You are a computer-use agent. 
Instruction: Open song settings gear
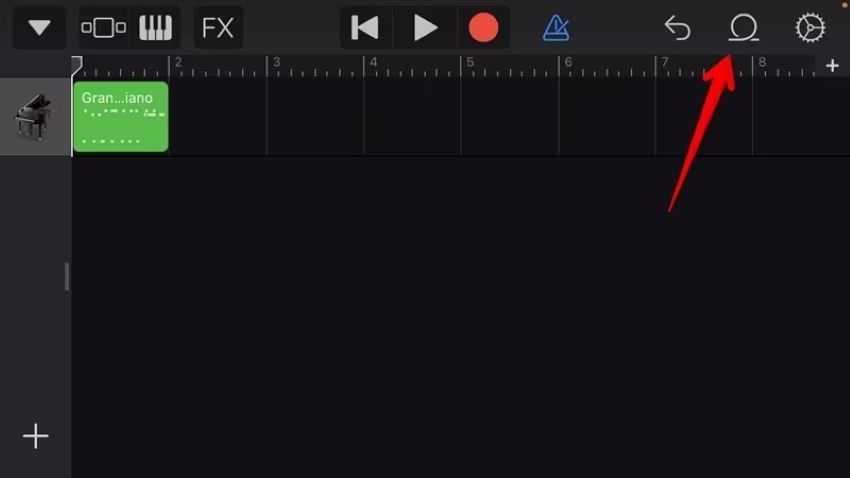click(809, 28)
